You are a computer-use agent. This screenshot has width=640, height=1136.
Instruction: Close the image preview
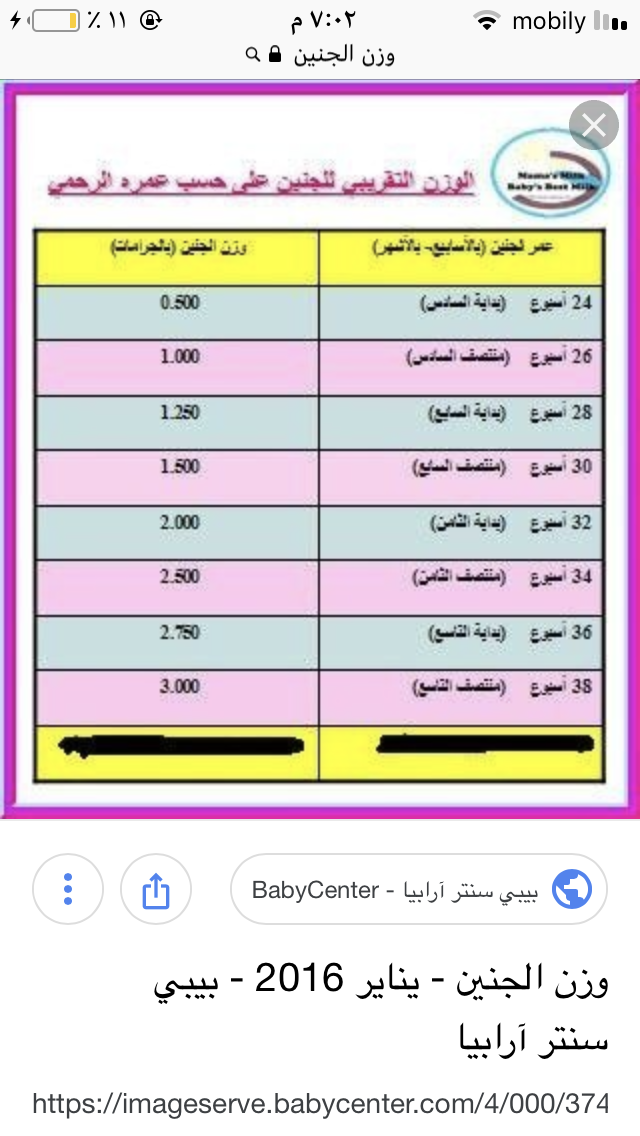[x=594, y=126]
